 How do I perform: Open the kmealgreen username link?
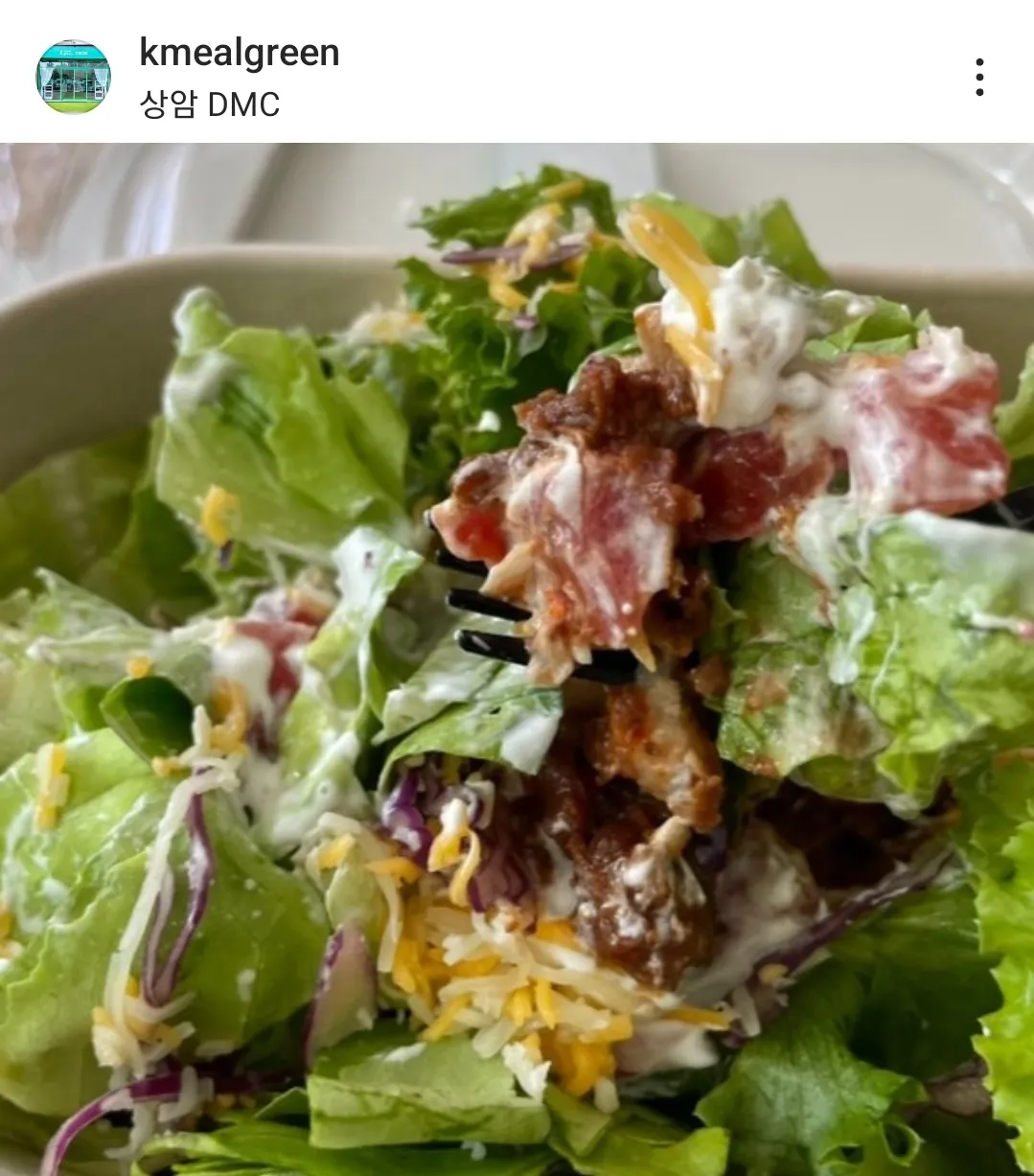240,52
